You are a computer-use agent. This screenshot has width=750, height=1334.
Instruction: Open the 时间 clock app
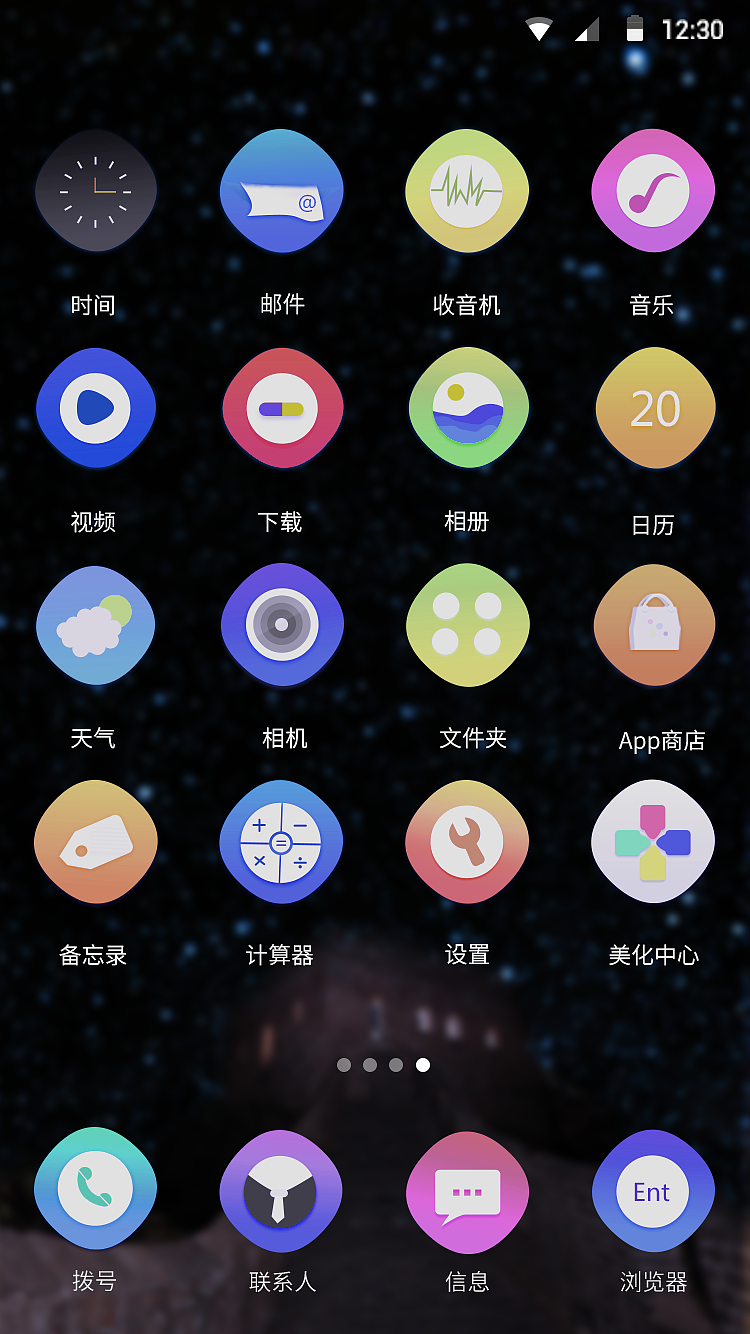[x=96, y=190]
